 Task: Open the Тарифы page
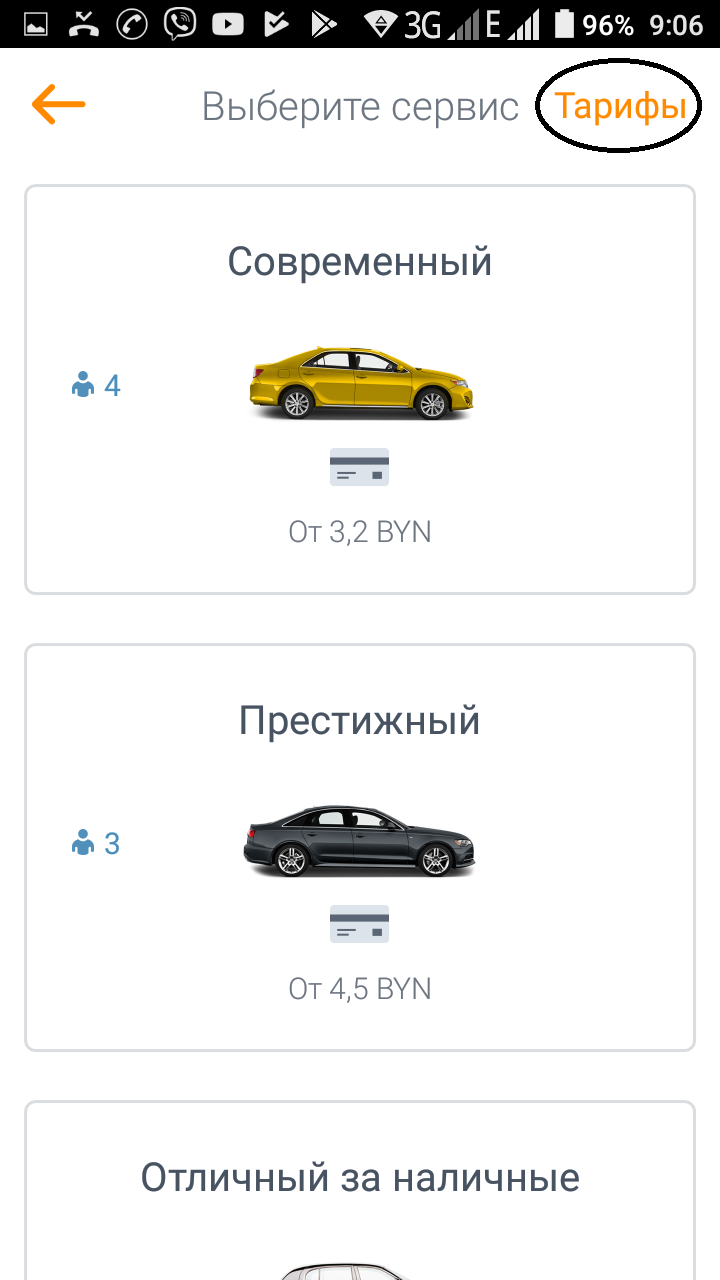click(621, 106)
